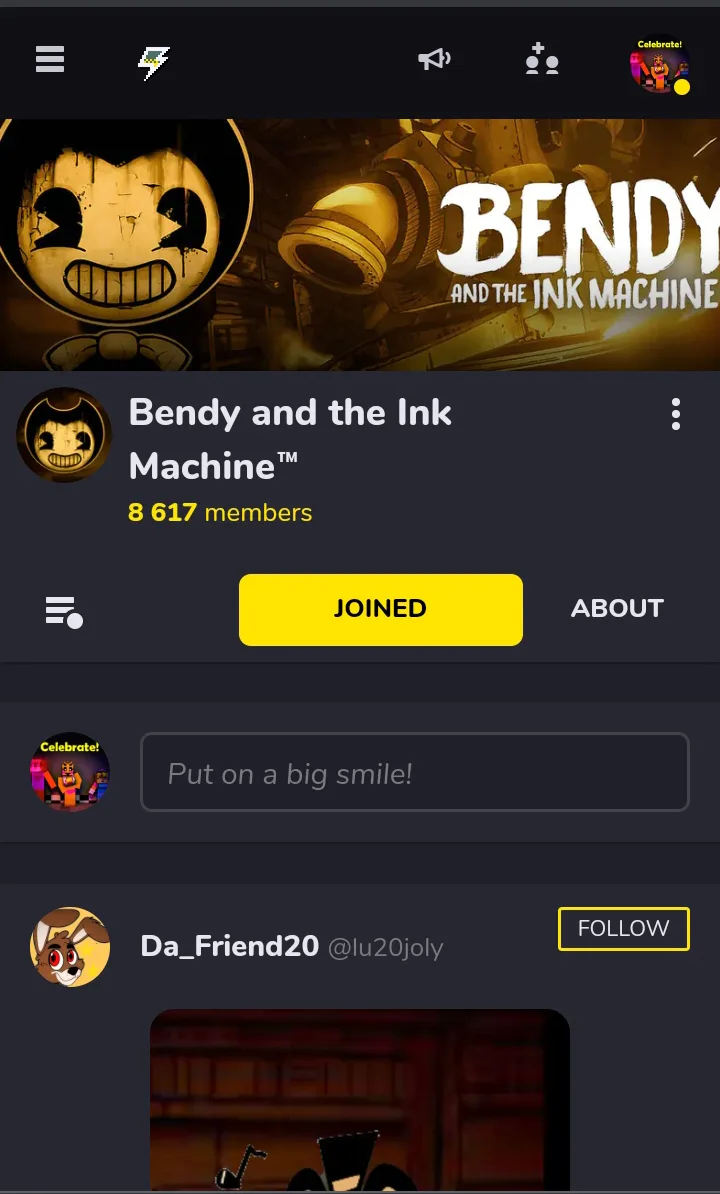This screenshot has width=720, height=1194.
Task: Follow Da_Friend20
Action: pos(623,928)
